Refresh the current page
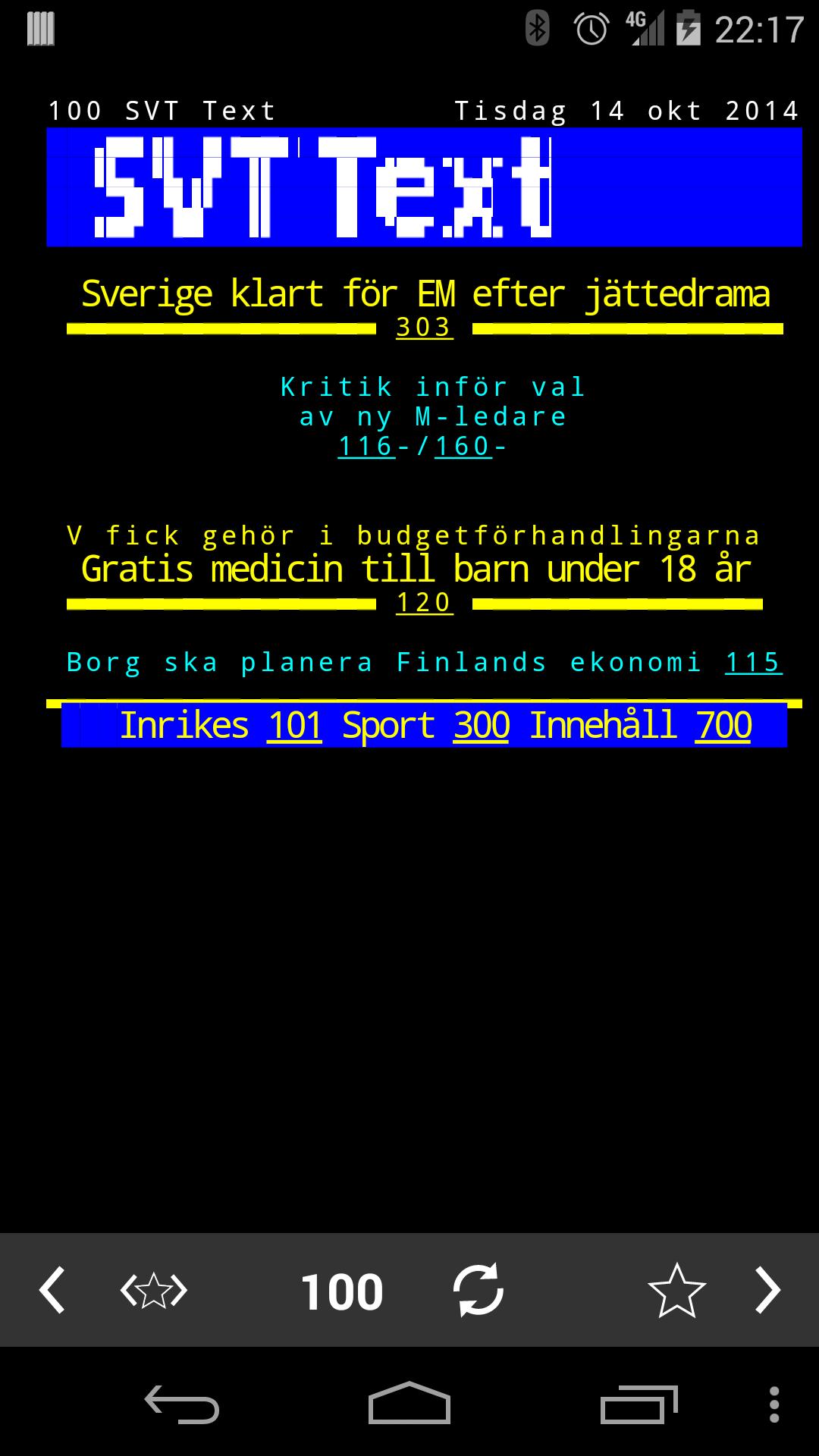This screenshot has height=1456, width=819. point(479,1290)
